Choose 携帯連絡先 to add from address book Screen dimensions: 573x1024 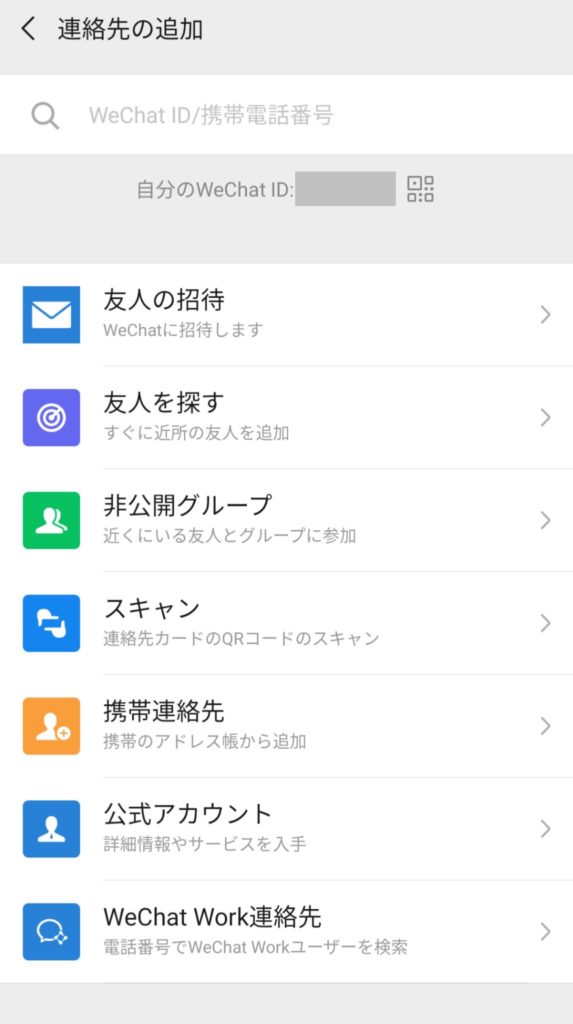286,726
